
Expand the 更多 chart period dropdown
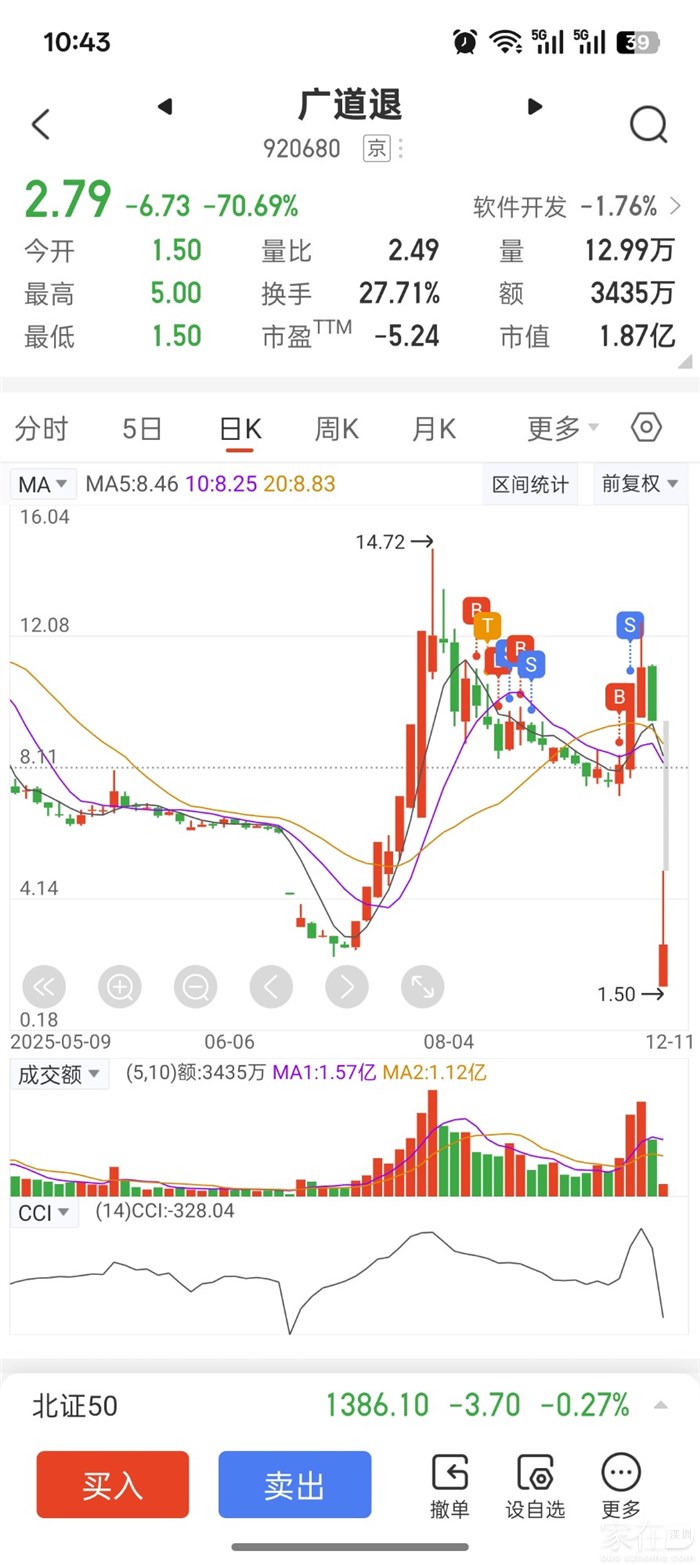562,429
